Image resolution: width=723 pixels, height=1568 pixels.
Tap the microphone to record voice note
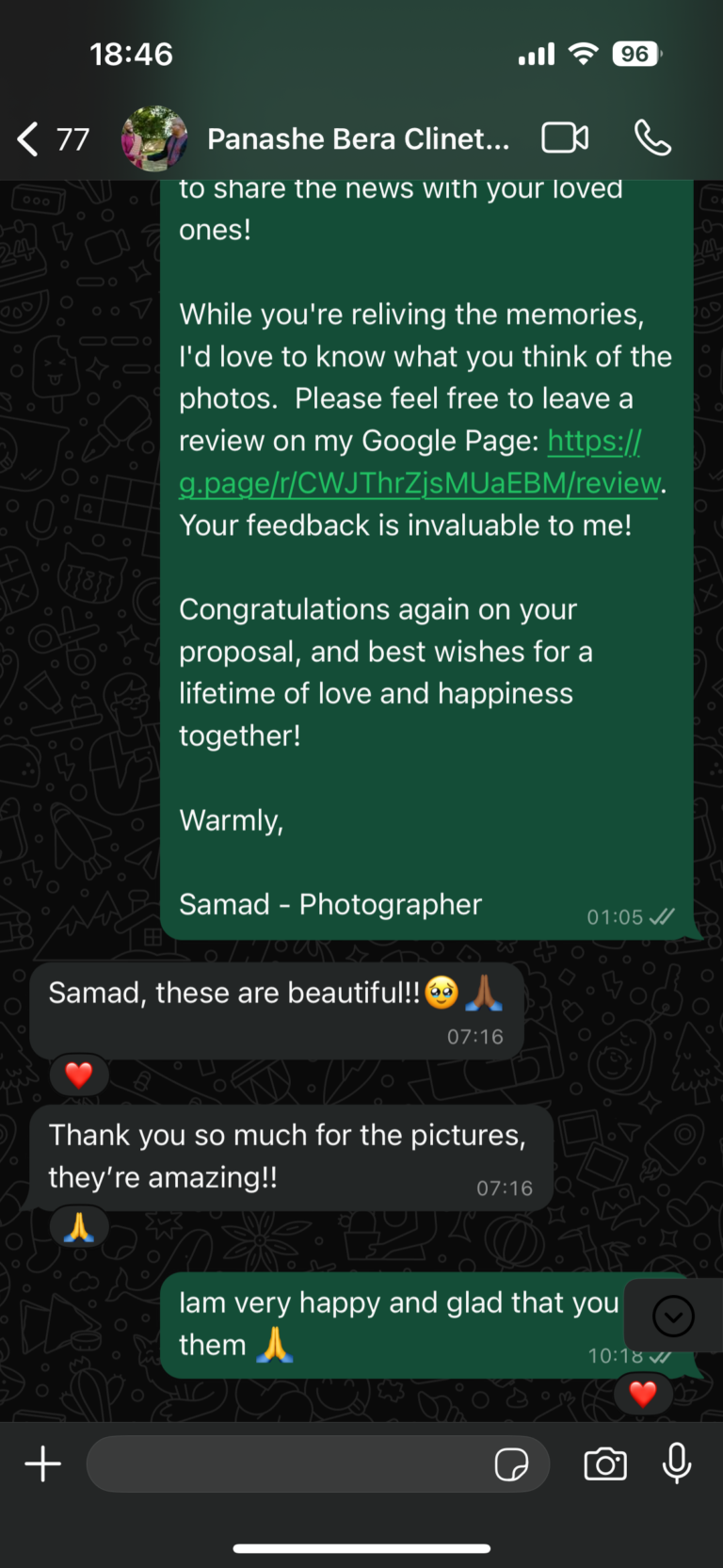point(677,1464)
